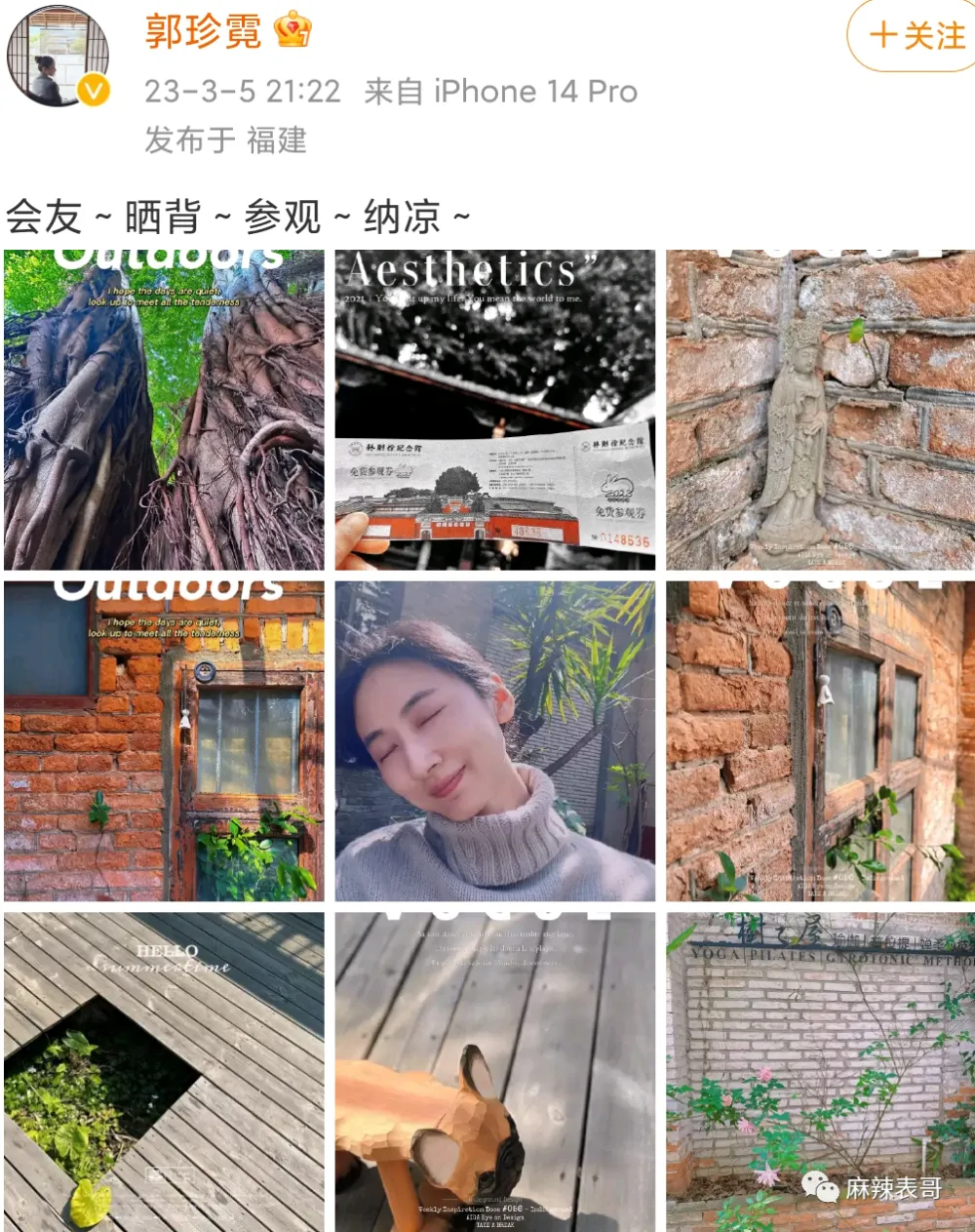Open the red brick window Outdoors photo

tap(164, 741)
